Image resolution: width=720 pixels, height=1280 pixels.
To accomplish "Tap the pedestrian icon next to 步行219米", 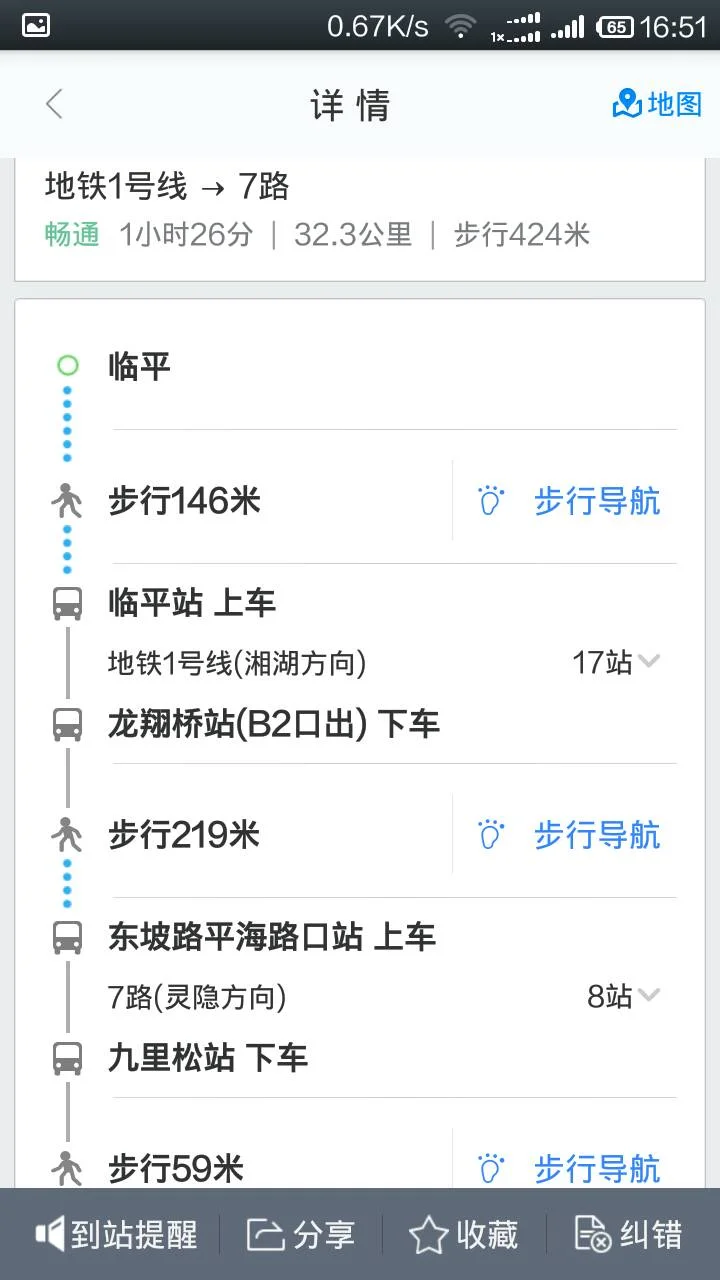I will [66, 834].
